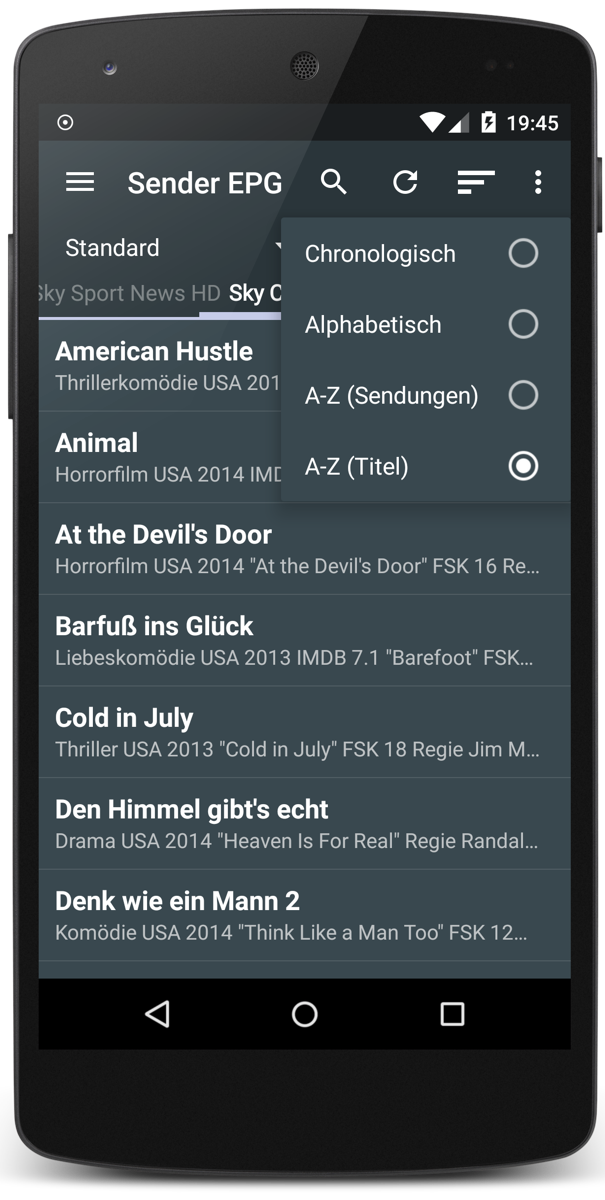
Task: Open At the Devil's Door details
Action: (304, 549)
